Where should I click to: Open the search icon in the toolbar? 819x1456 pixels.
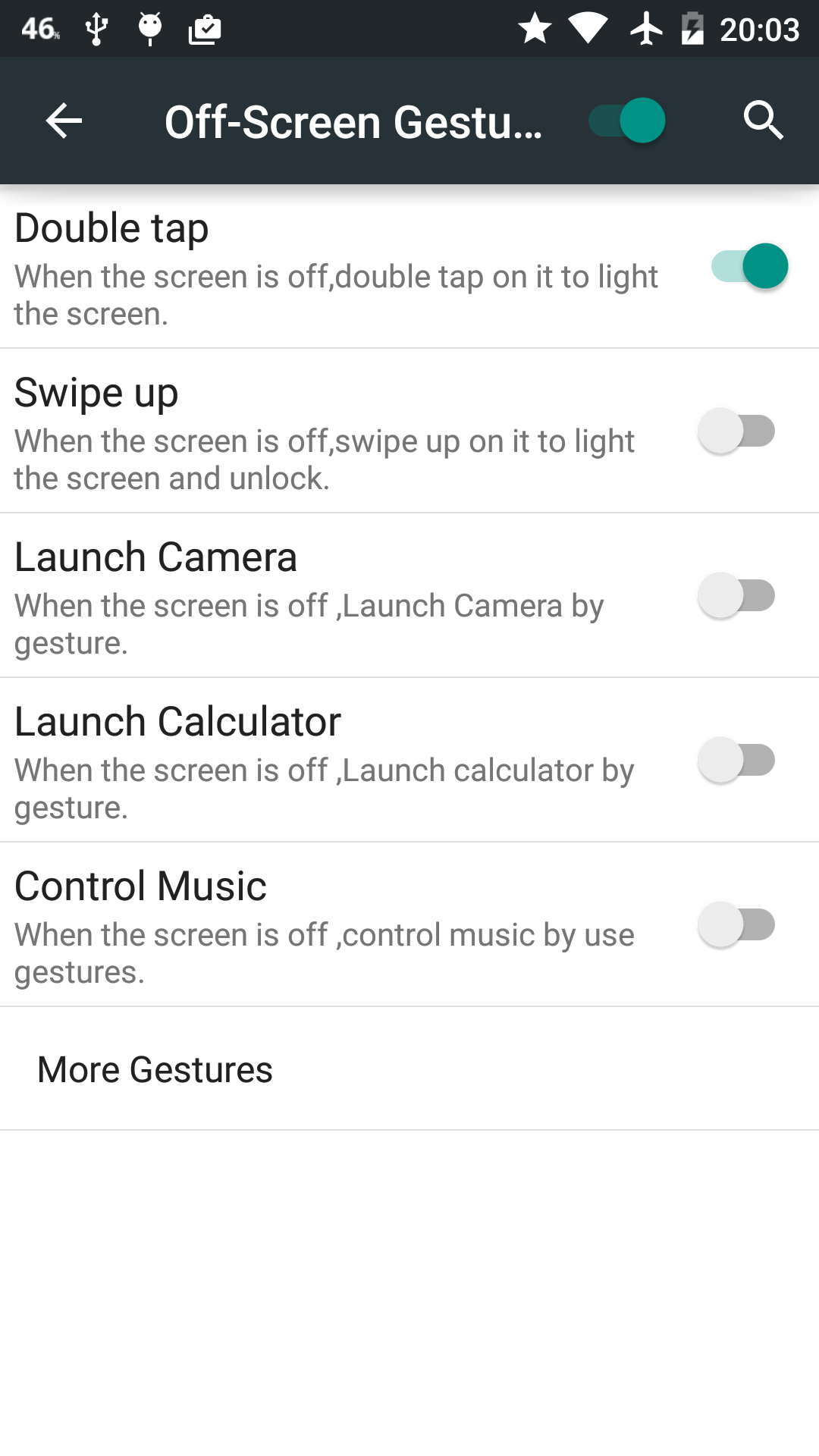click(763, 121)
